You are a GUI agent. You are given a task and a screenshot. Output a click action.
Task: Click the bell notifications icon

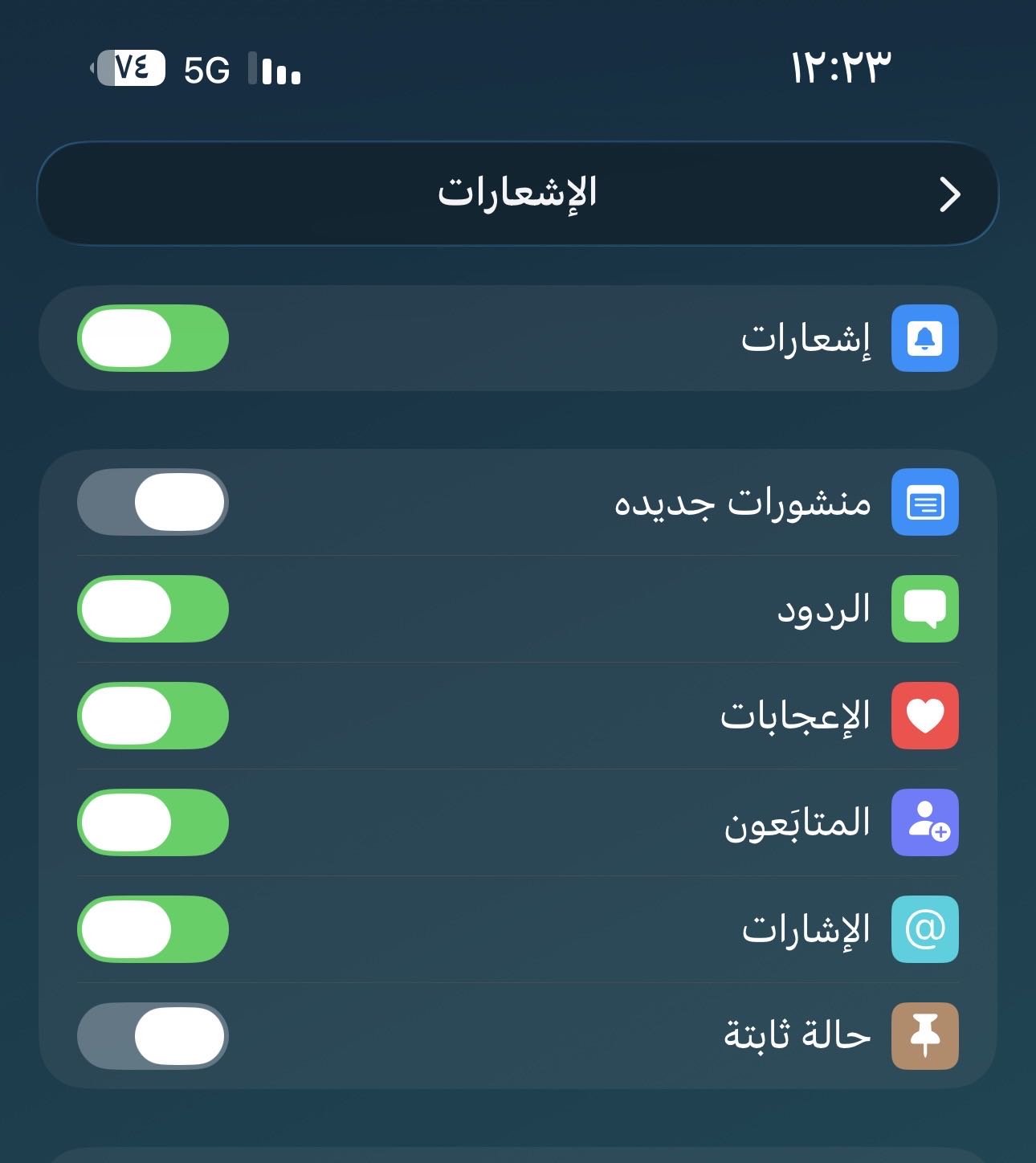[924, 339]
